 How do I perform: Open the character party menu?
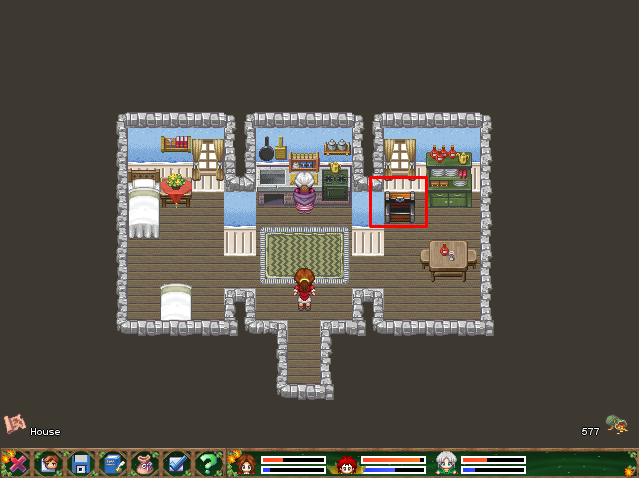point(48,464)
